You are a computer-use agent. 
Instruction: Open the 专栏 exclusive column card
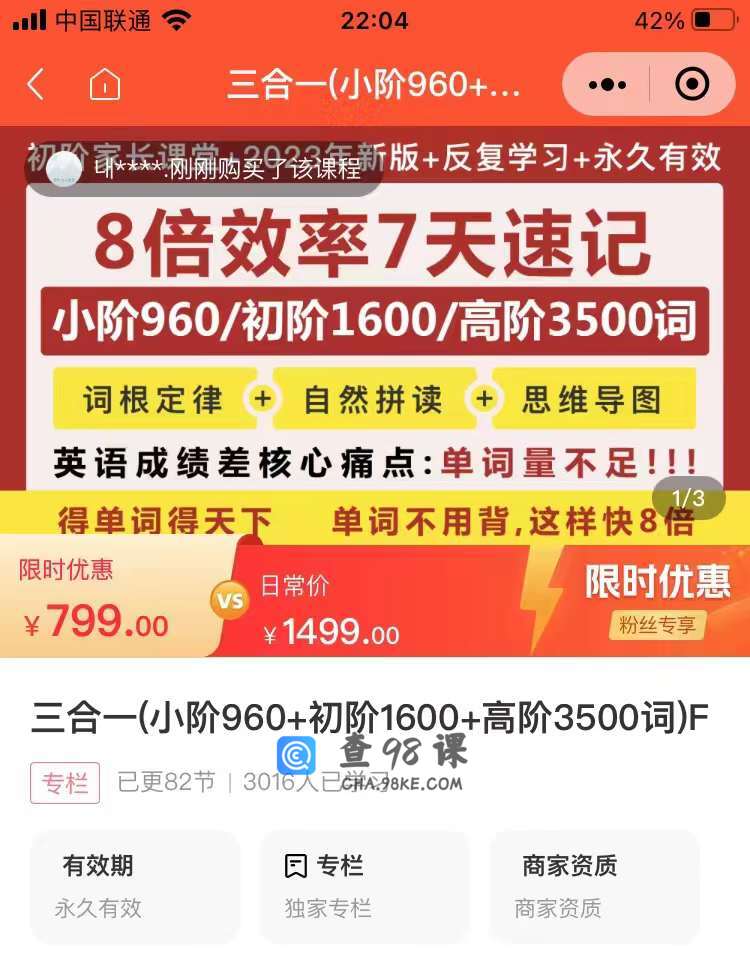[x=364, y=886]
